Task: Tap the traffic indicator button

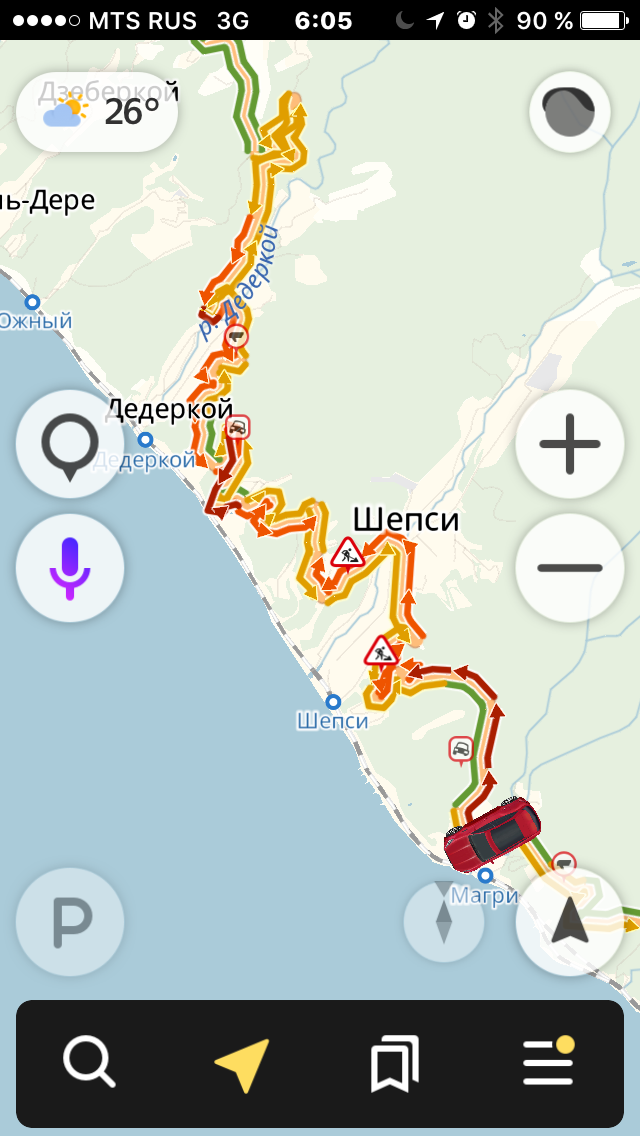Action: [569, 111]
